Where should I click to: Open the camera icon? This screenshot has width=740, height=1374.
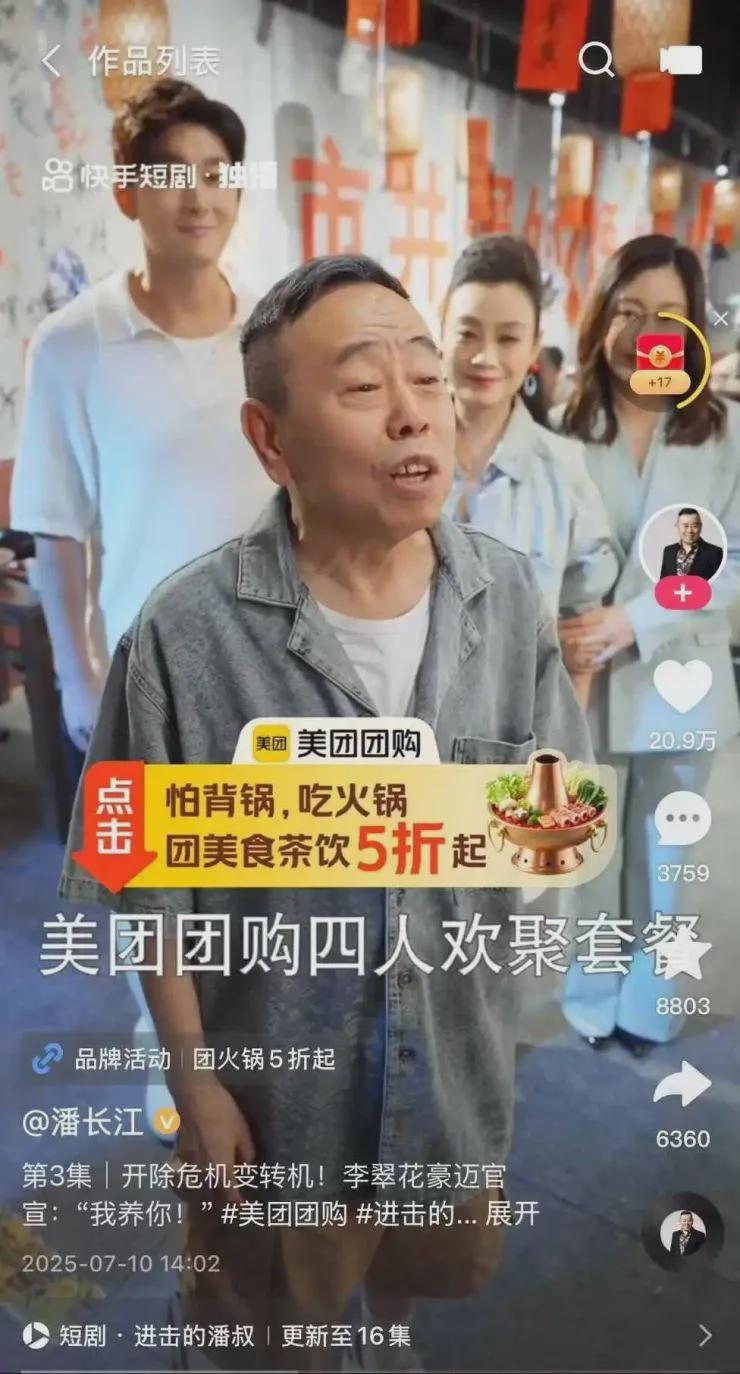pyautogui.click(x=681, y=61)
